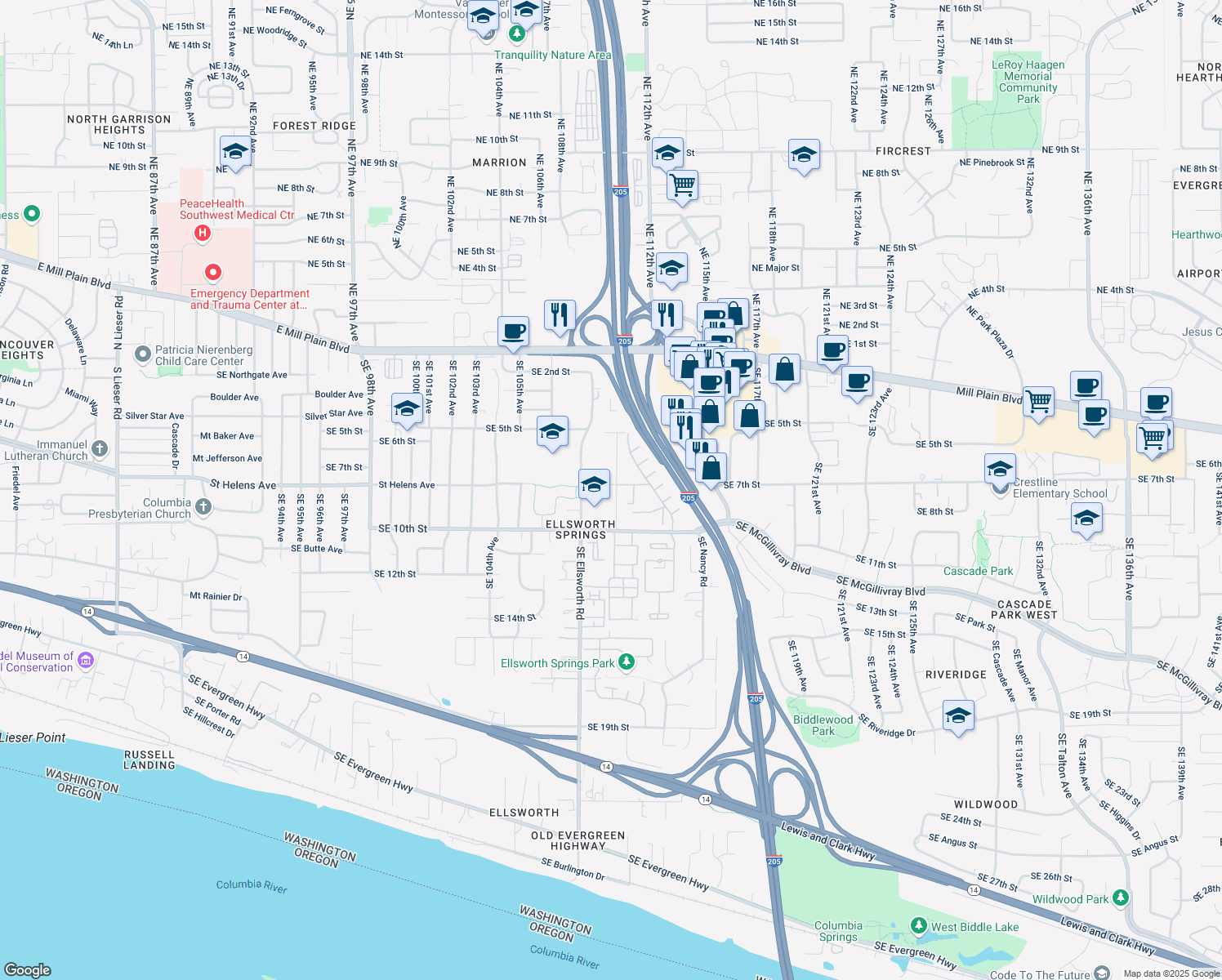Image resolution: width=1222 pixels, height=980 pixels.
Task: Select school marker near North Garrison Heights
Action: [x=235, y=152]
